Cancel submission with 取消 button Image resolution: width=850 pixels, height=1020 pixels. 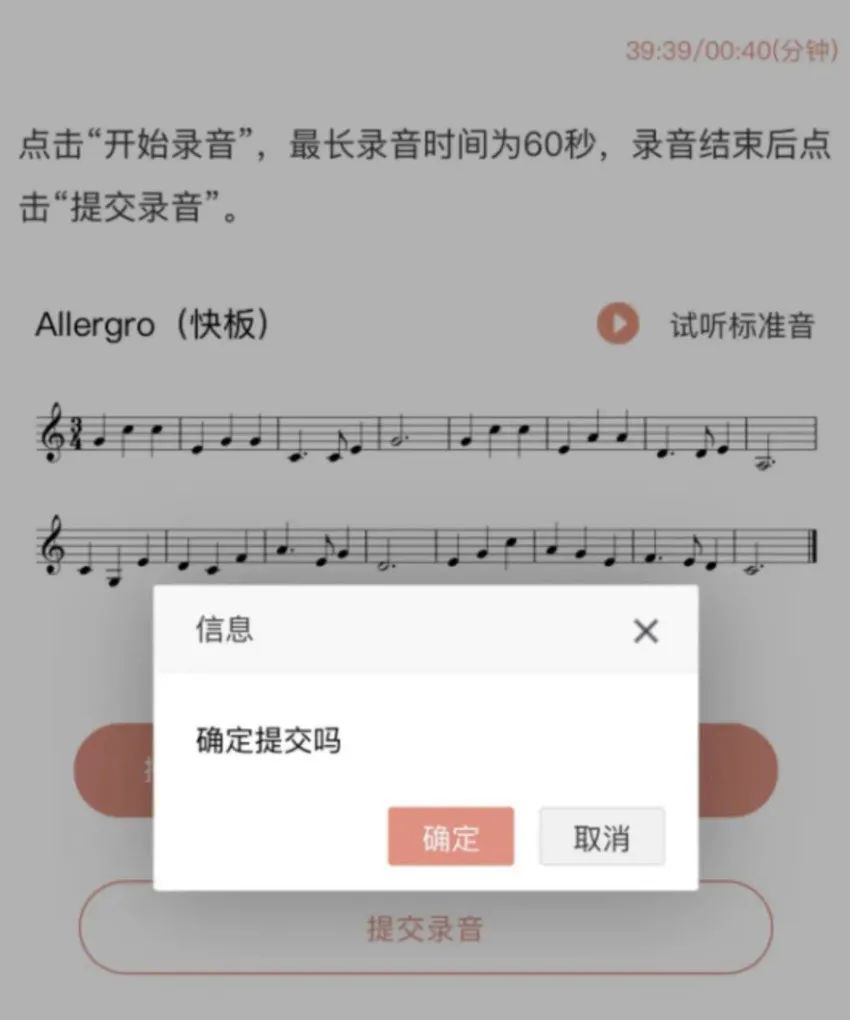coord(601,837)
